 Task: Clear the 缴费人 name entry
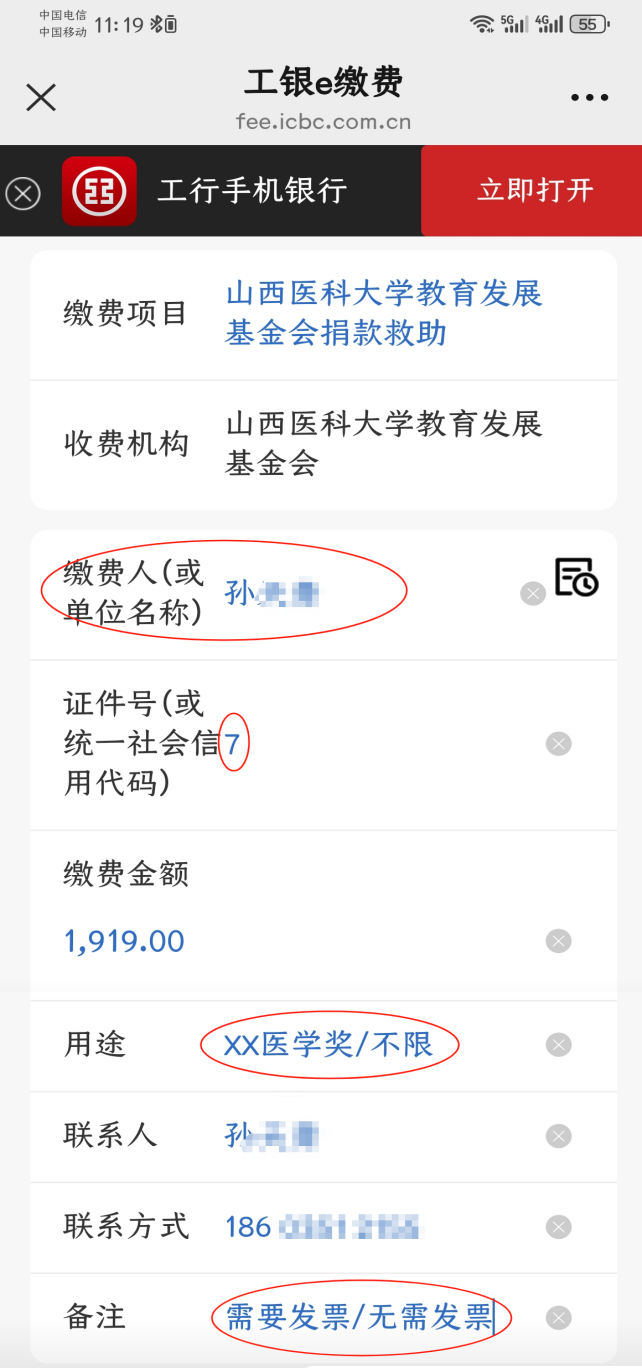coord(533,595)
